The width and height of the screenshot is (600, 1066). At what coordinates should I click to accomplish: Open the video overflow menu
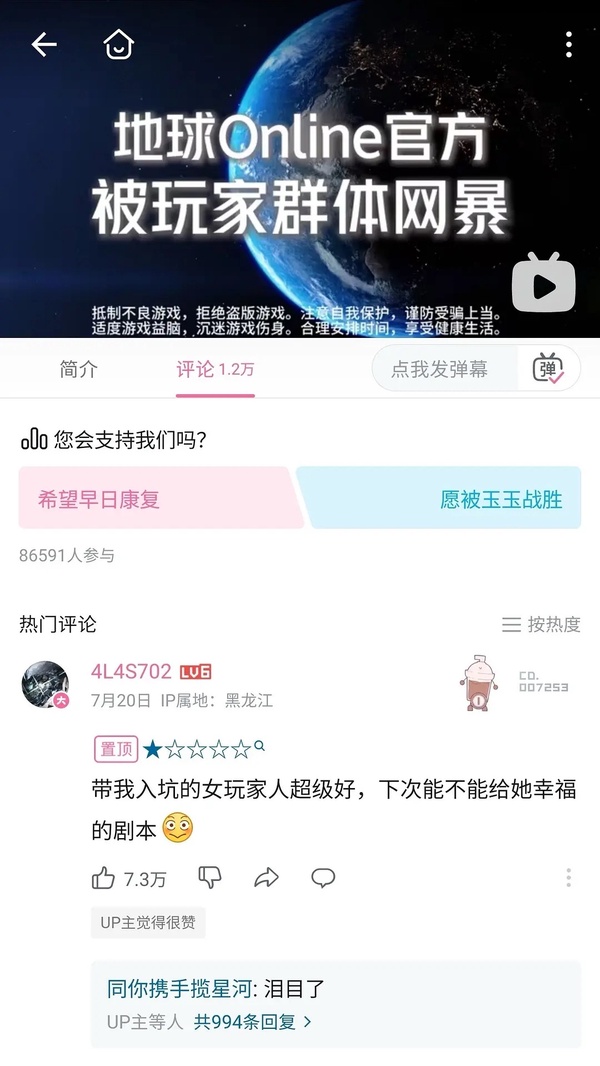click(568, 44)
